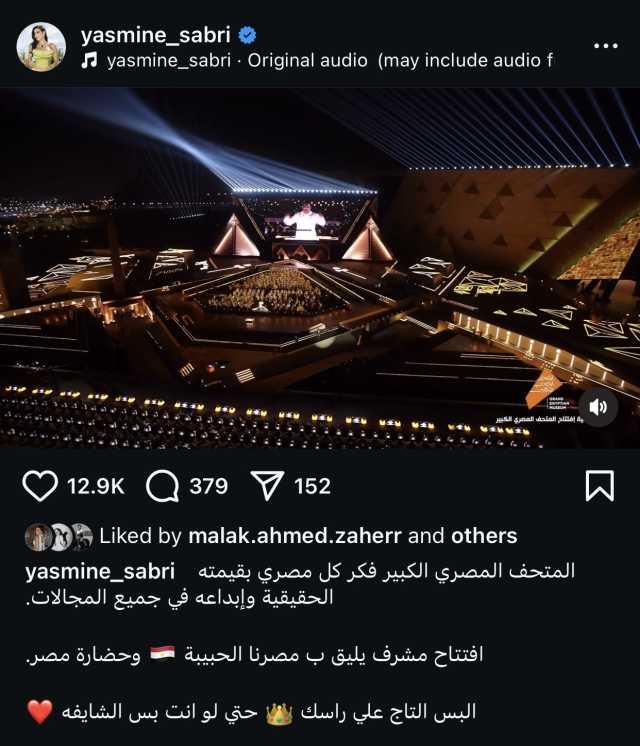Screen dimensions: 640x746
Task: View others who liked this post
Action: [483, 536]
